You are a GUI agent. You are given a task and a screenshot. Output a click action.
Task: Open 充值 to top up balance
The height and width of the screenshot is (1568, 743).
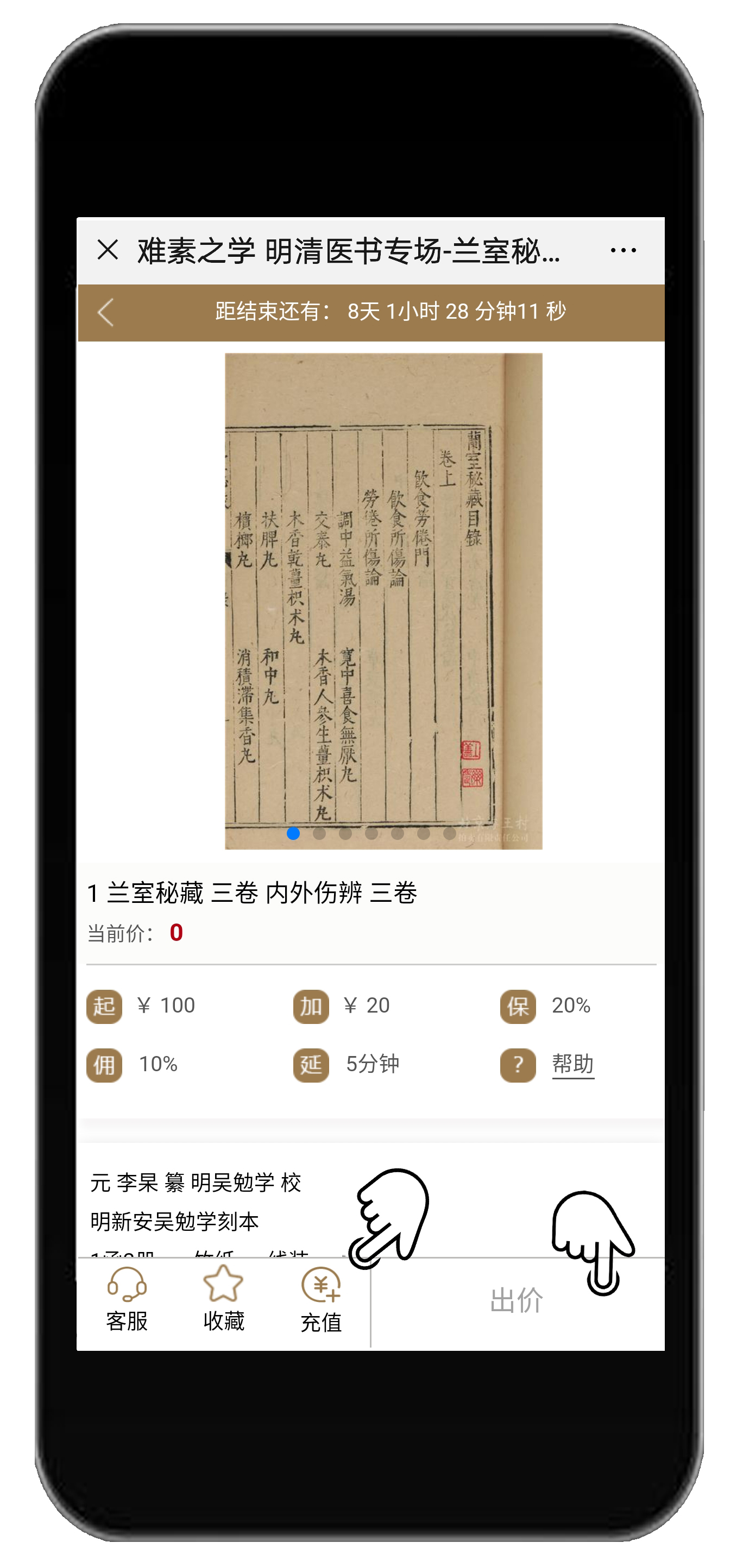click(x=321, y=1299)
